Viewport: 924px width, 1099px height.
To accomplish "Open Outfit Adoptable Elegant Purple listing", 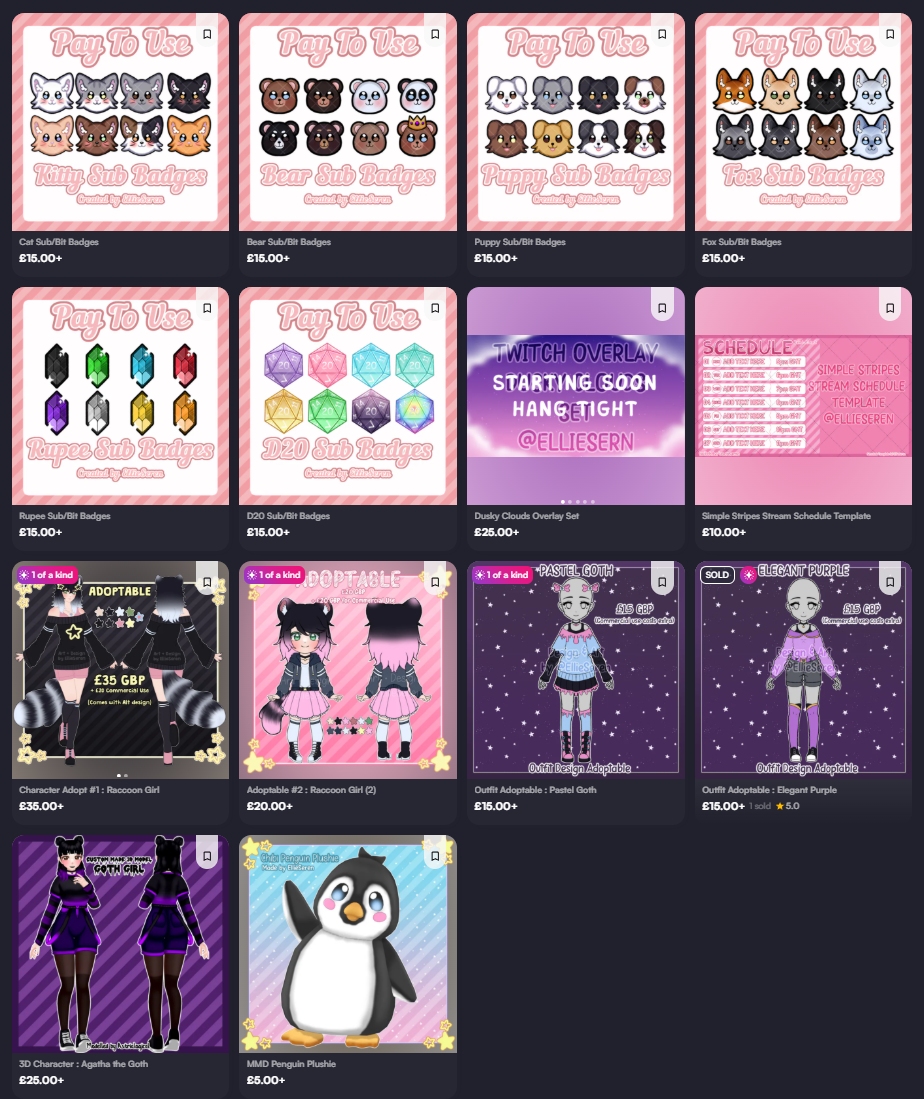I will pos(803,670).
